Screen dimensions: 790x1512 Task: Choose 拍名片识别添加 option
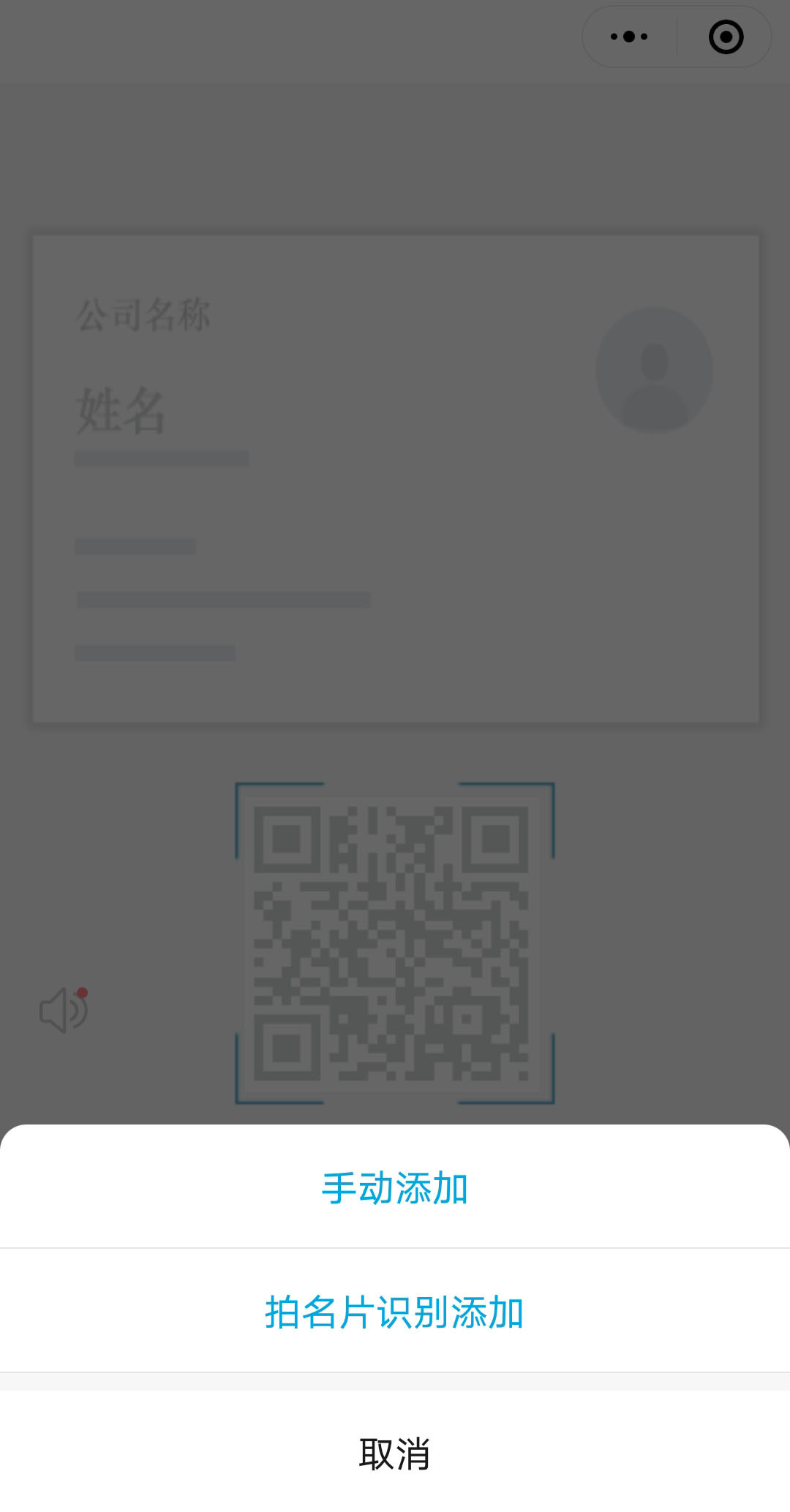395,1312
